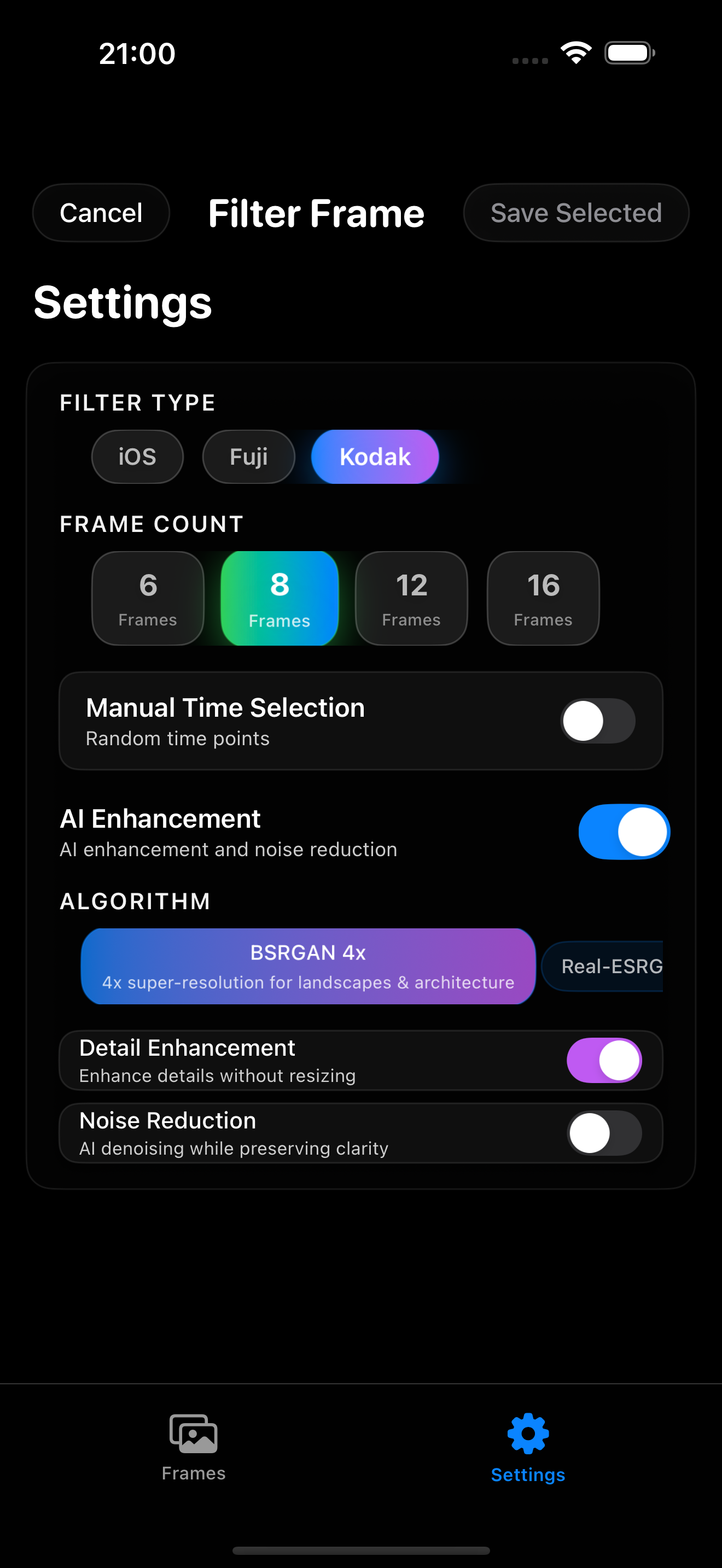Switch to the Frames tab

pos(194,1448)
